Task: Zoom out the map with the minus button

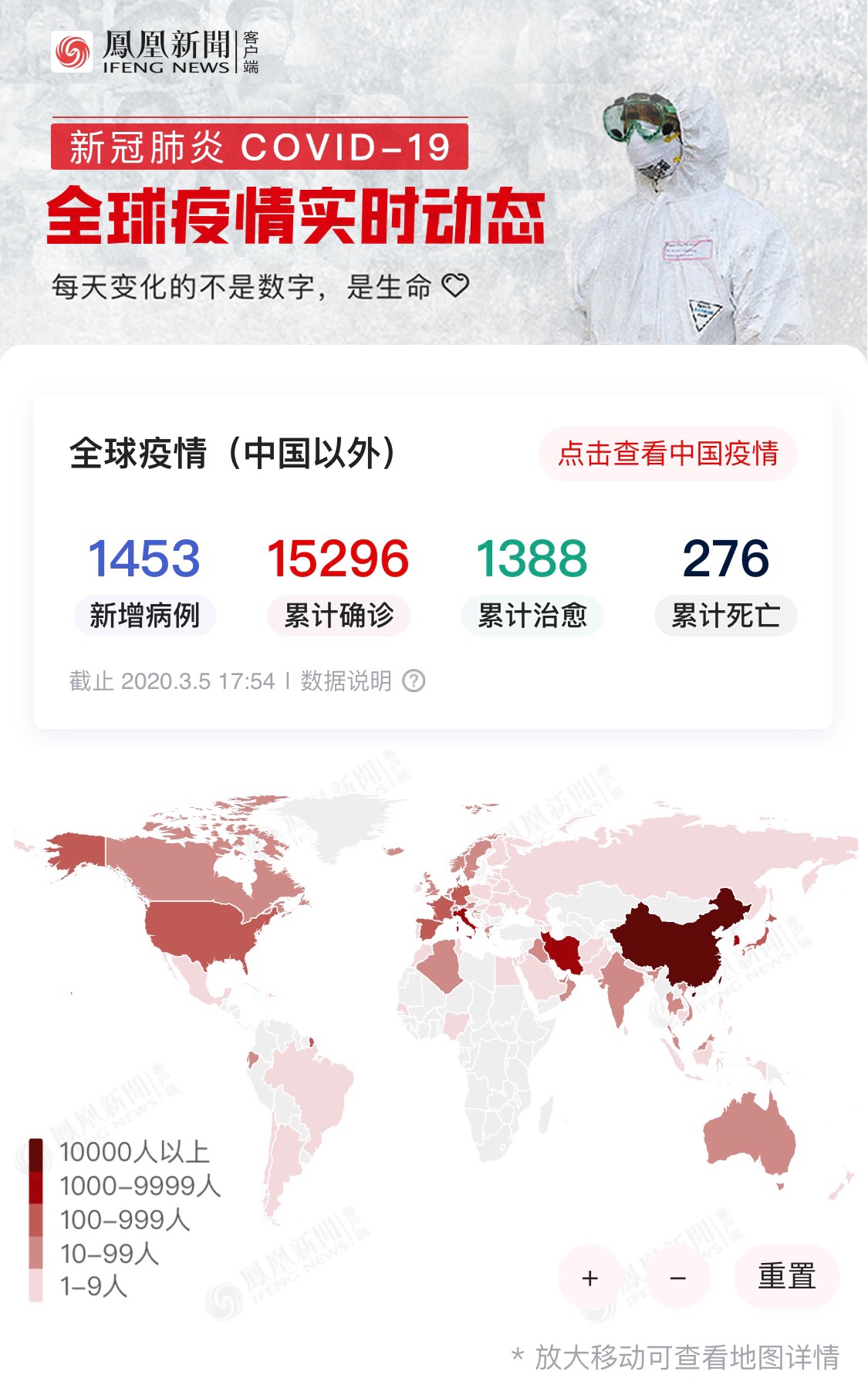Action: 677,1278
